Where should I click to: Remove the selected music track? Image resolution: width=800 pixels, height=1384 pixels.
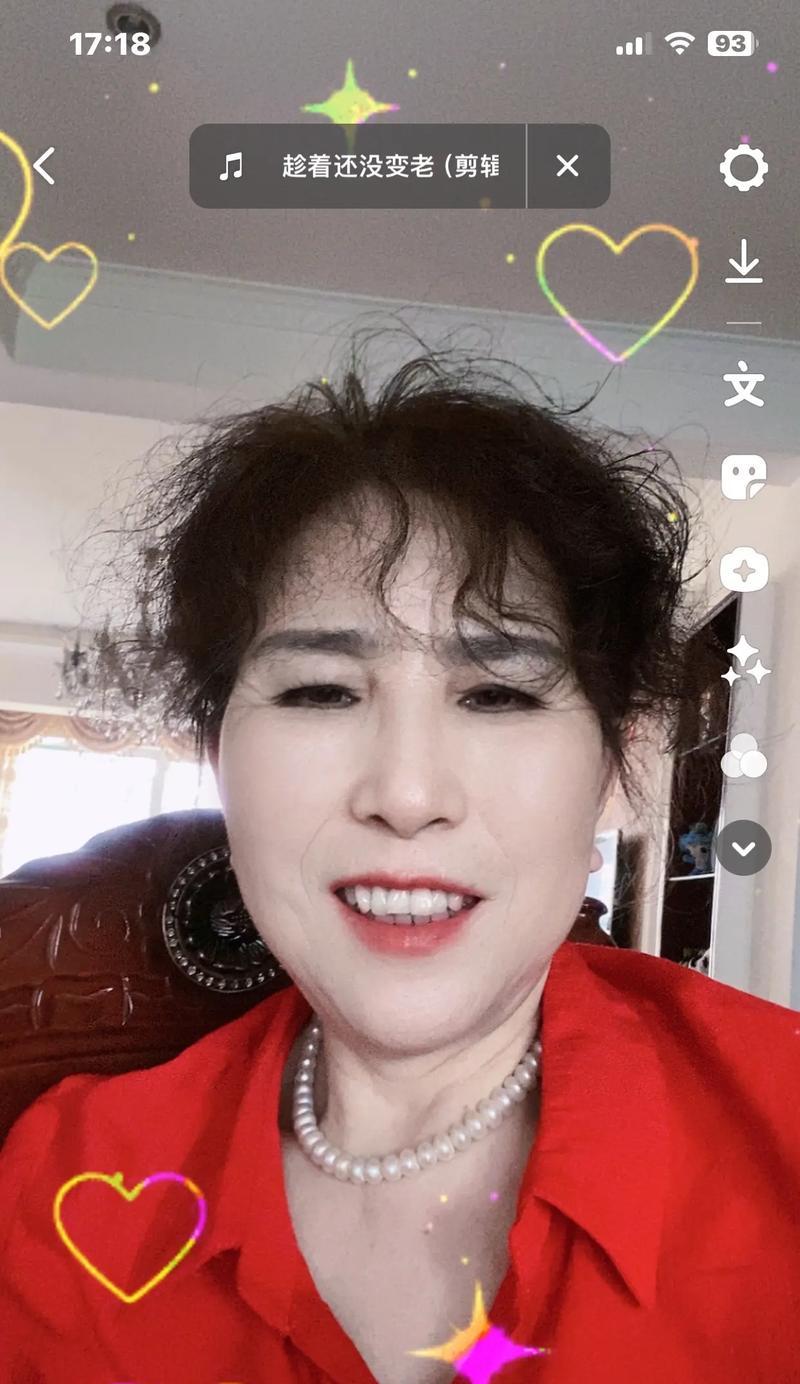567,166
